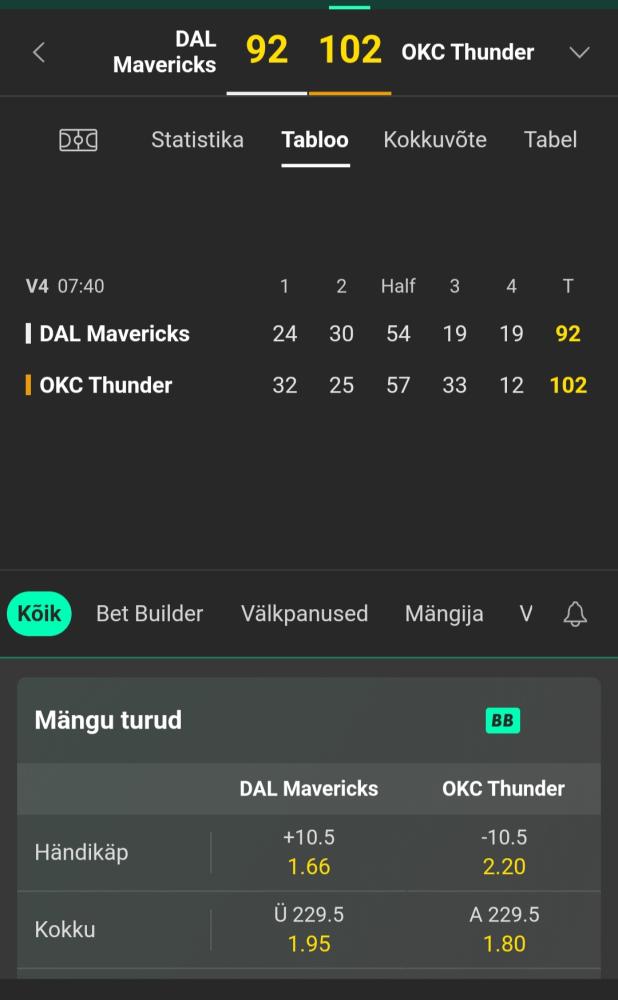Open Bet Builder markets

pos(150,614)
